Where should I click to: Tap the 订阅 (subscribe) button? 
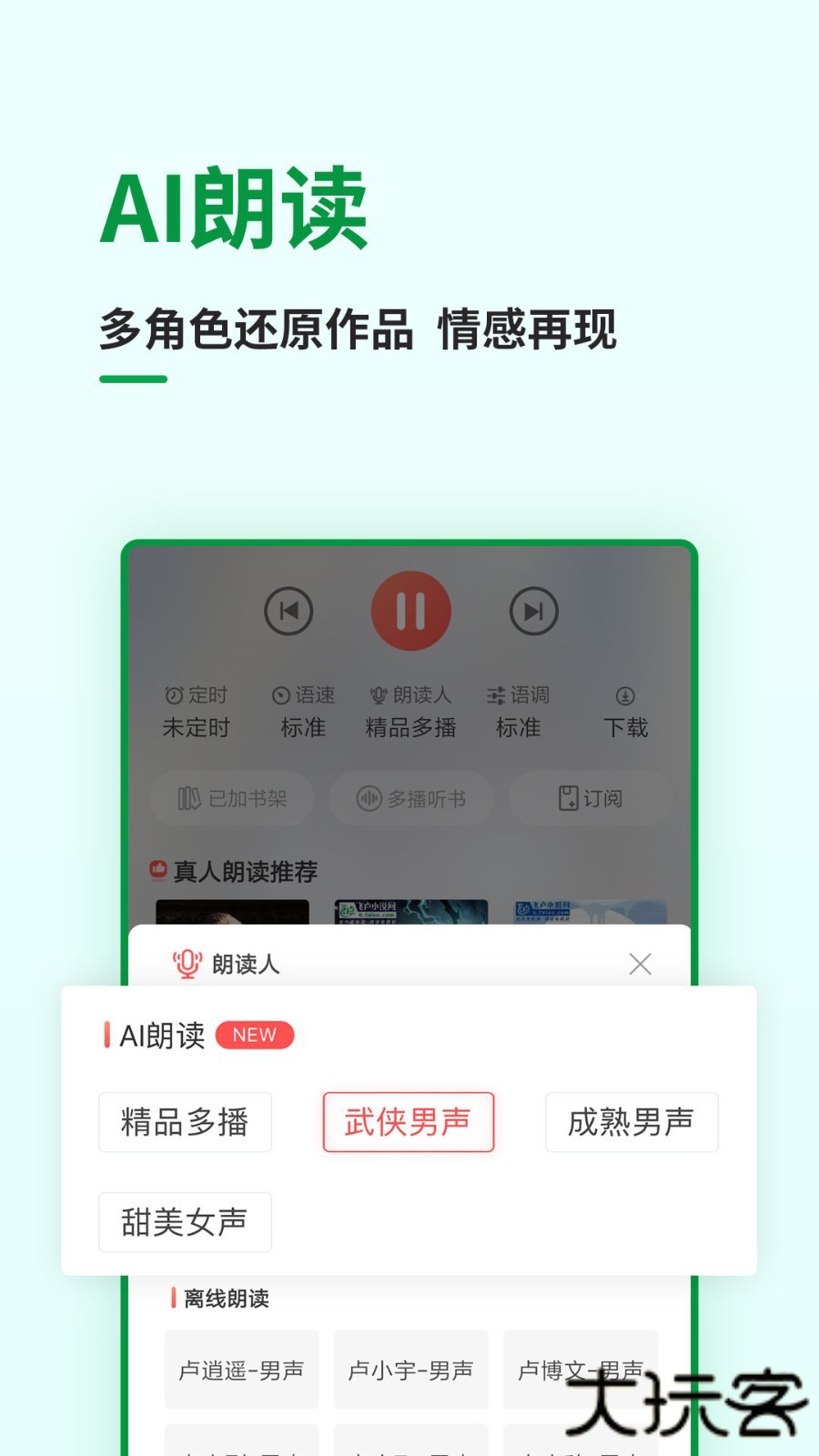(591, 798)
